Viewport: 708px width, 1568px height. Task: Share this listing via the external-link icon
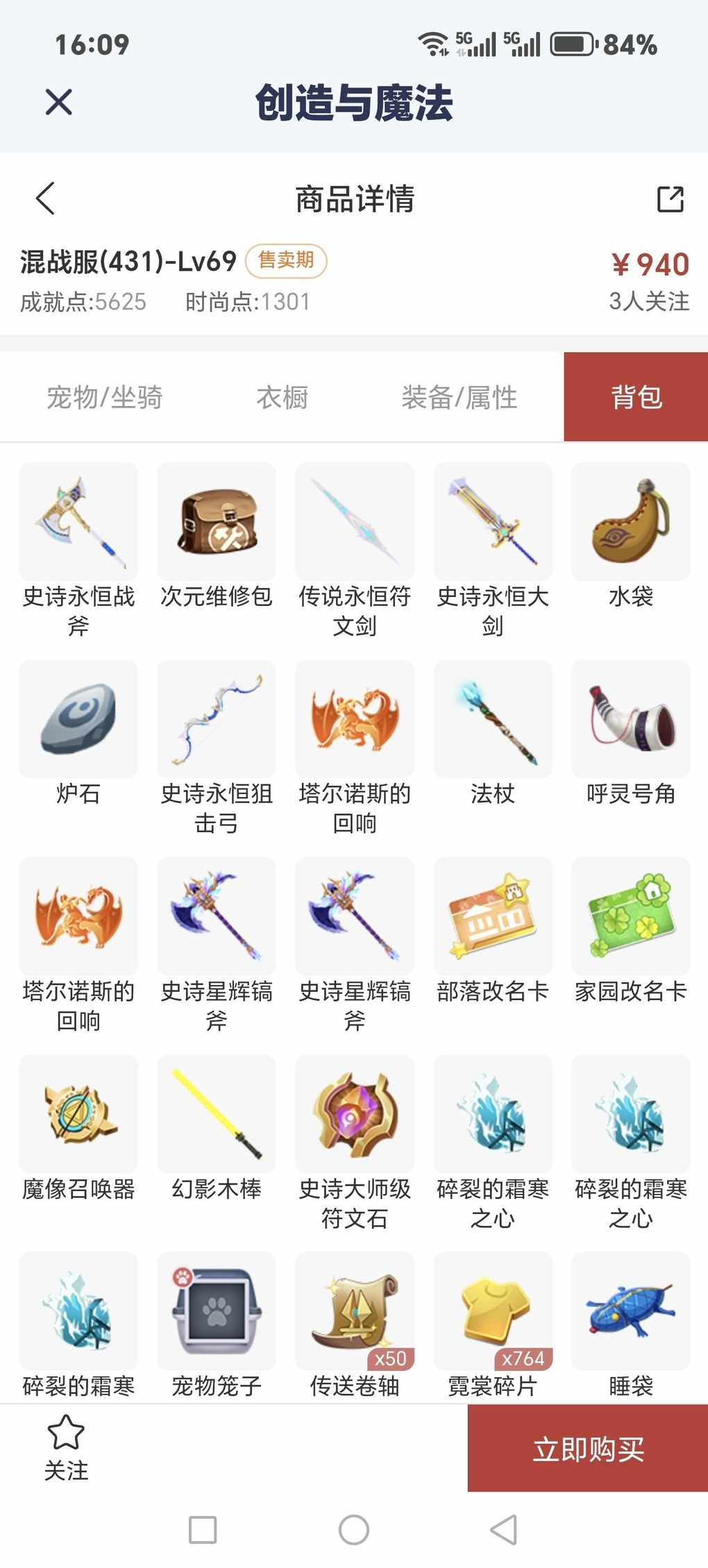[x=670, y=199]
